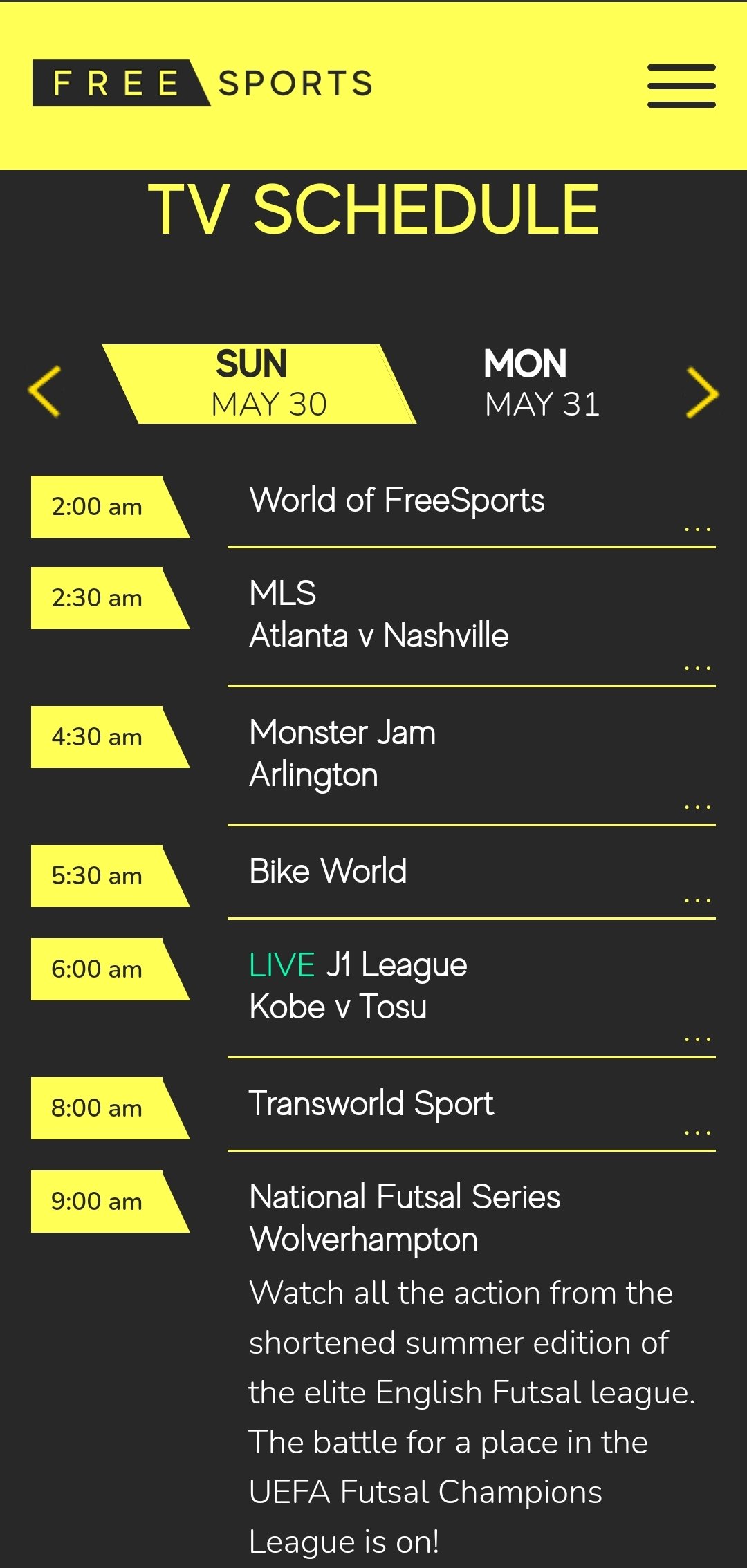Expand J1 League Kobe v Tosu details
The width and height of the screenshot is (747, 1568).
tap(697, 1039)
